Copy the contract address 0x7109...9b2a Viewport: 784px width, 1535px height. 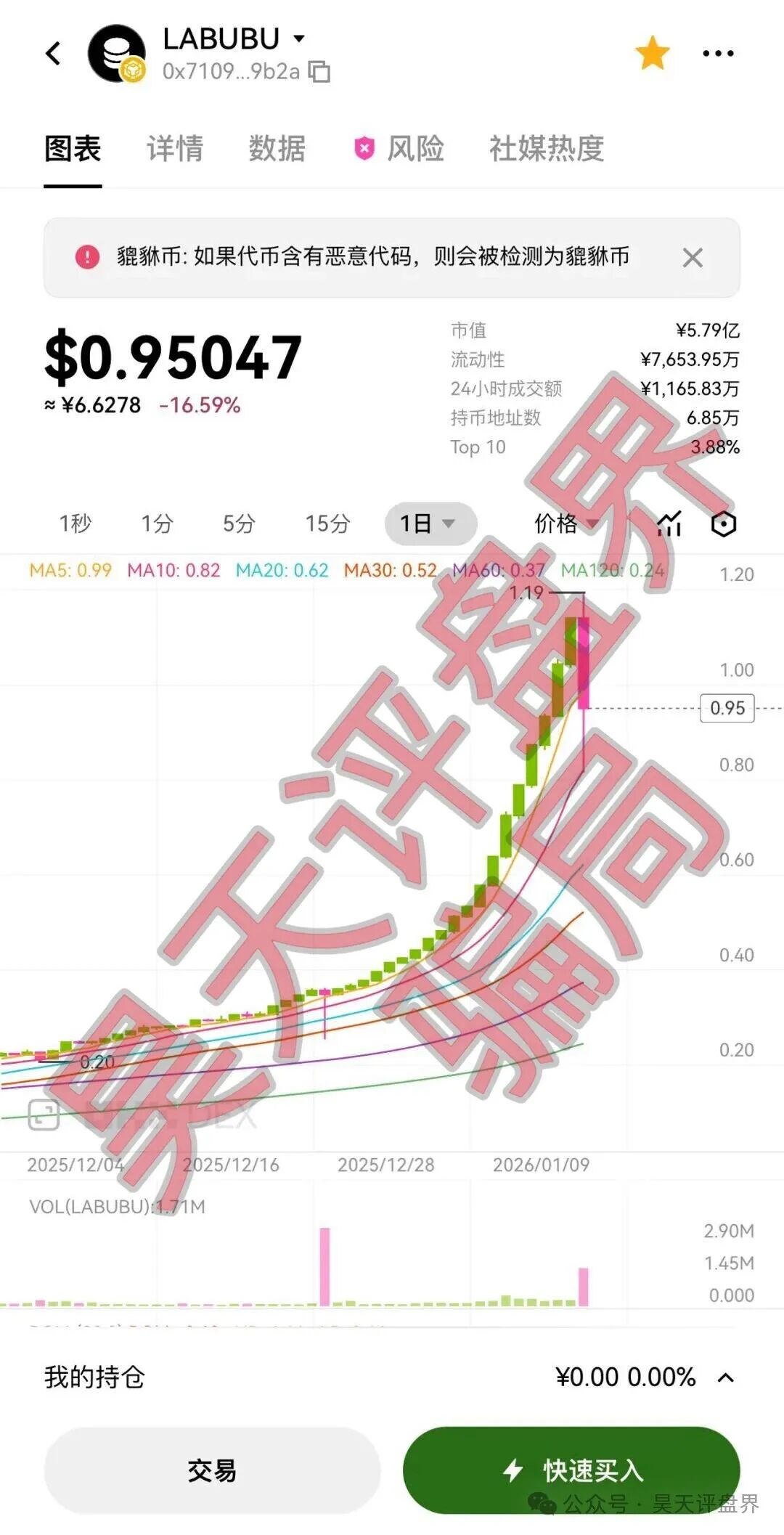click(x=319, y=72)
